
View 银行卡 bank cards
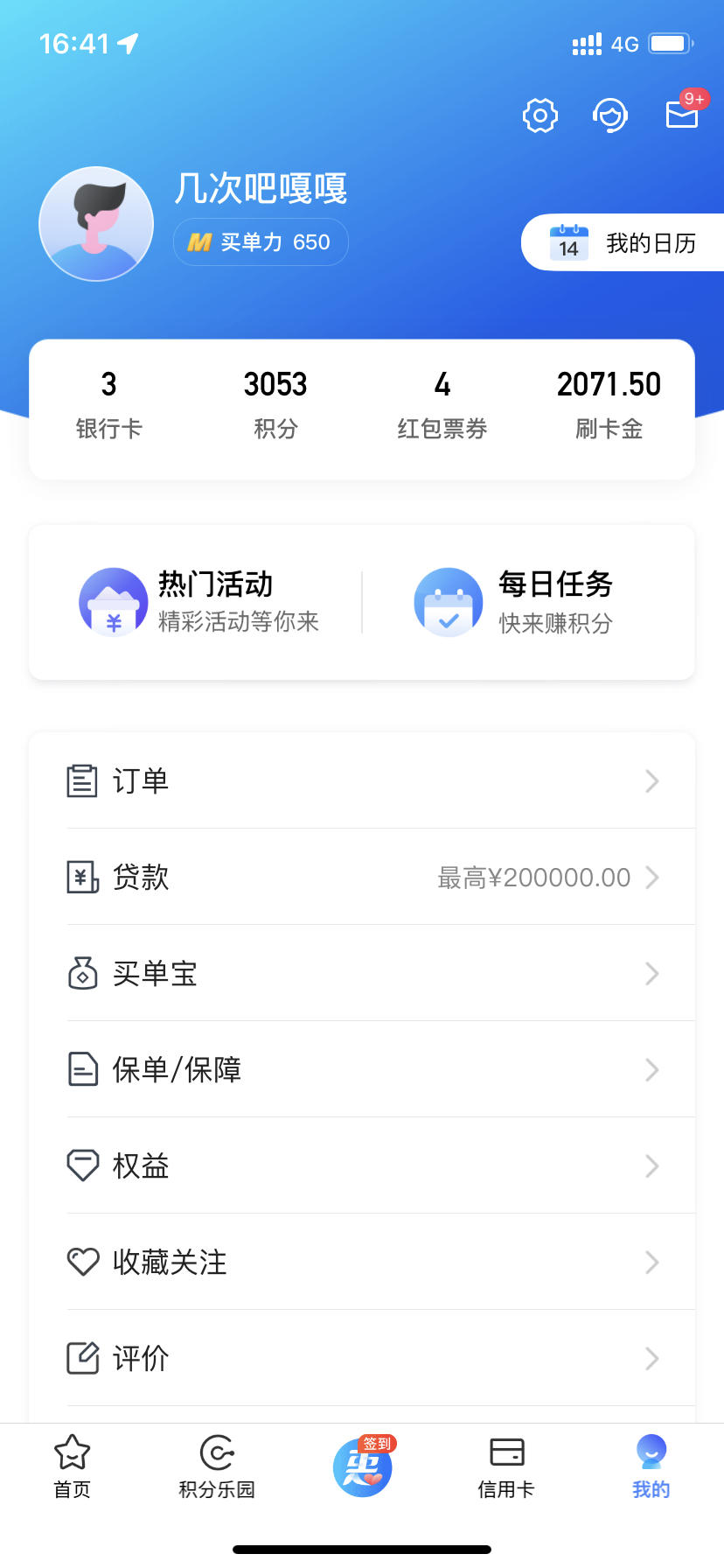(x=108, y=405)
